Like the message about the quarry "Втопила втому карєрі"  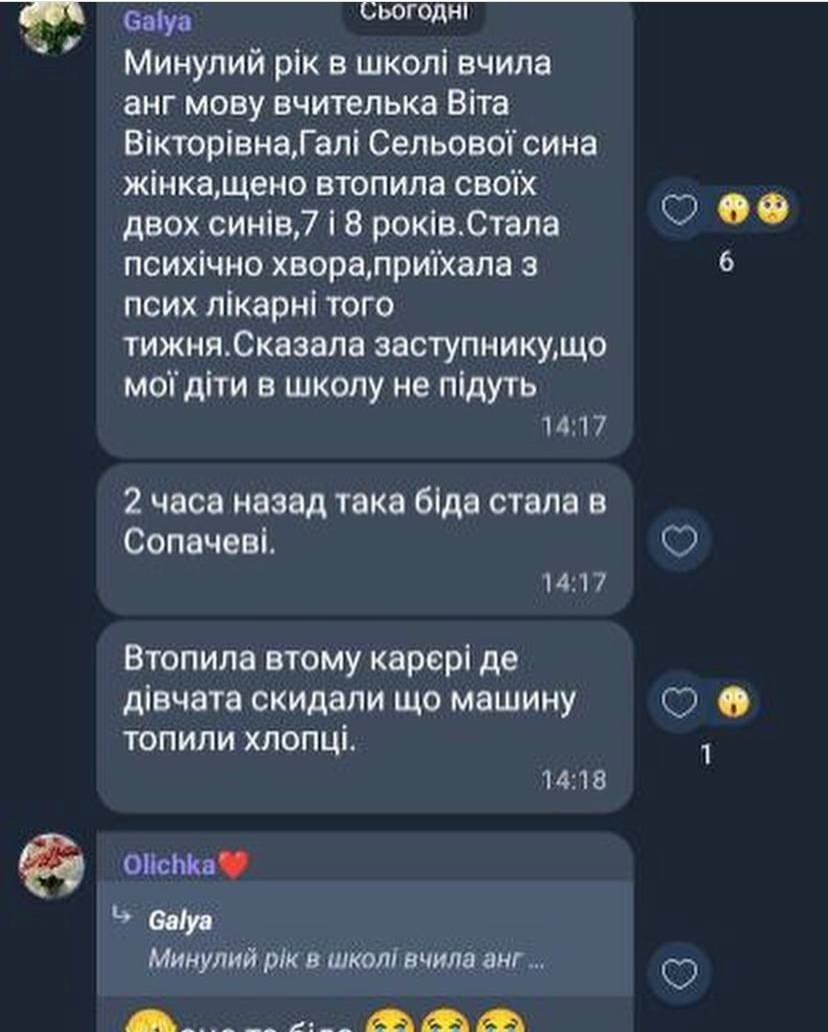tap(679, 703)
